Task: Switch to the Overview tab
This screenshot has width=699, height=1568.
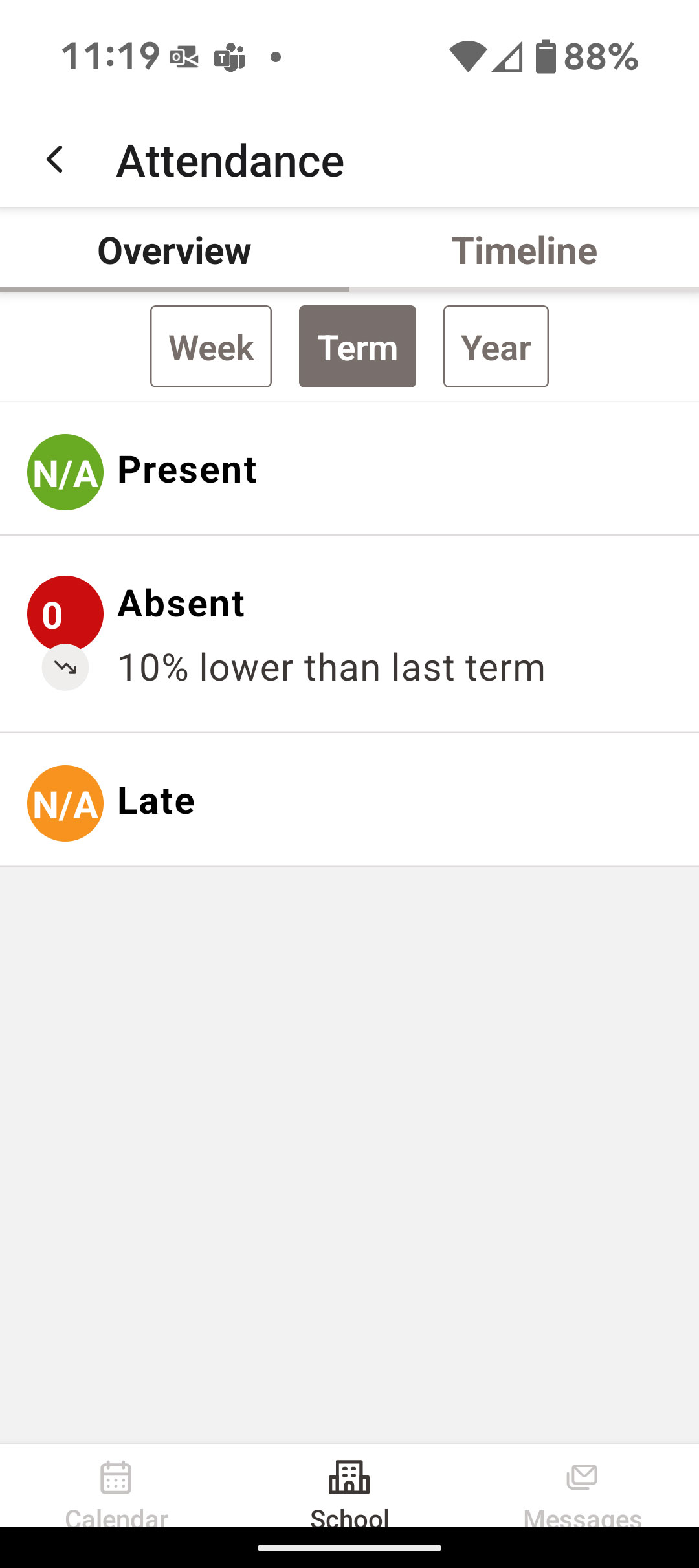Action: click(x=173, y=251)
